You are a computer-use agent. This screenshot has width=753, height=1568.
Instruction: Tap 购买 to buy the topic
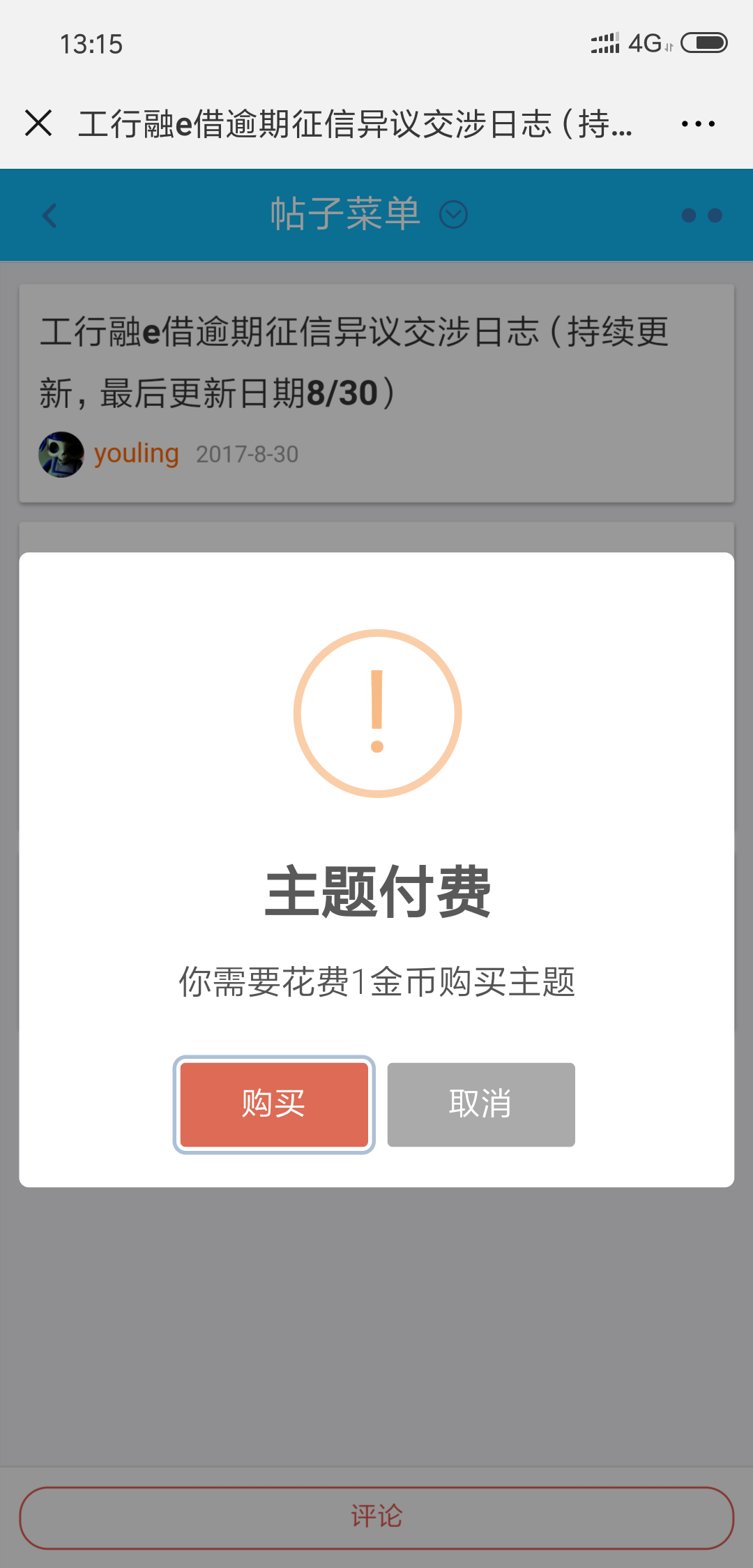[274, 1104]
